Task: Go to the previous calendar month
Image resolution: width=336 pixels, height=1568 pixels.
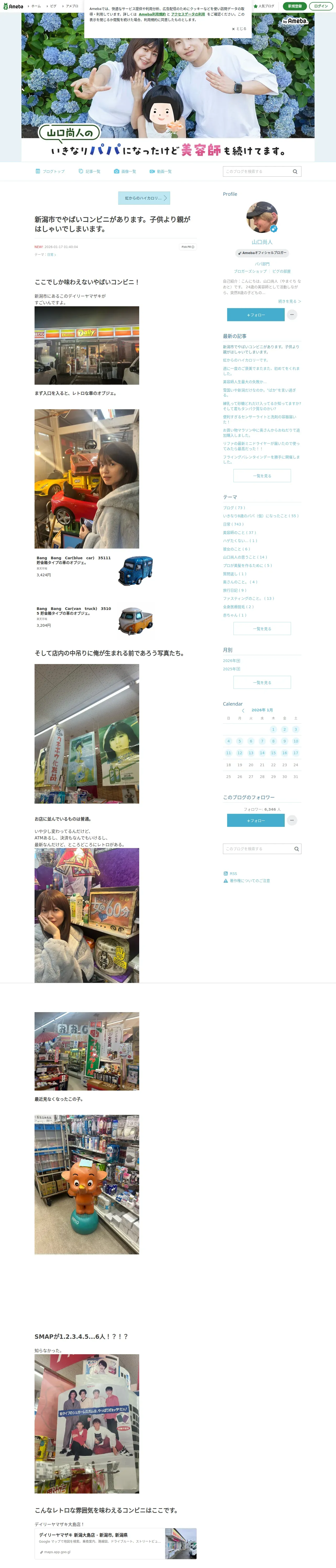Action: pos(243,710)
